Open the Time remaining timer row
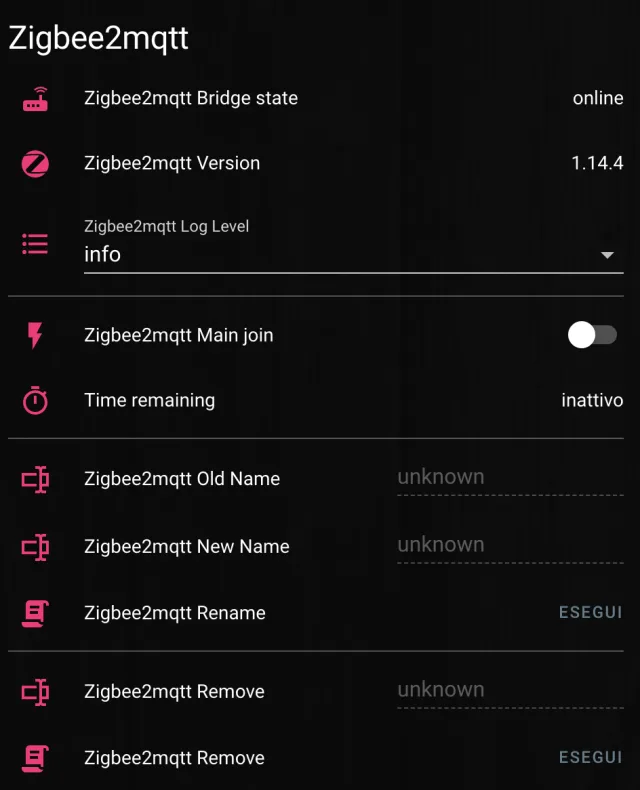 pos(150,400)
